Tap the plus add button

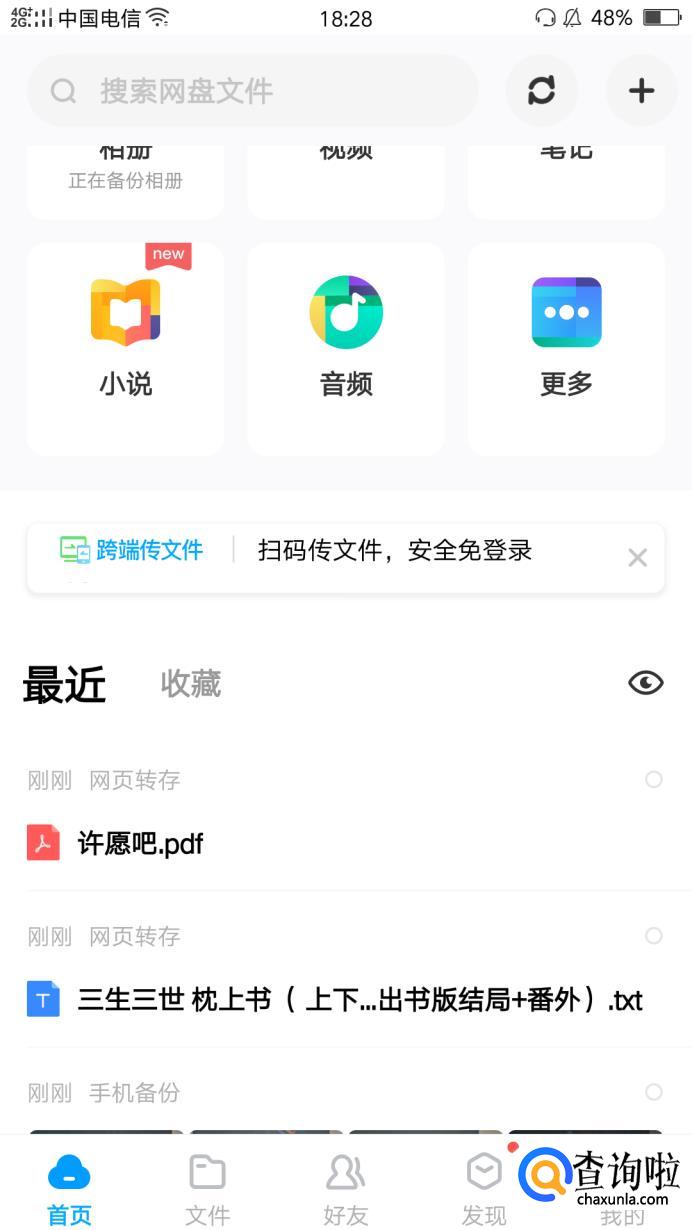[641, 91]
